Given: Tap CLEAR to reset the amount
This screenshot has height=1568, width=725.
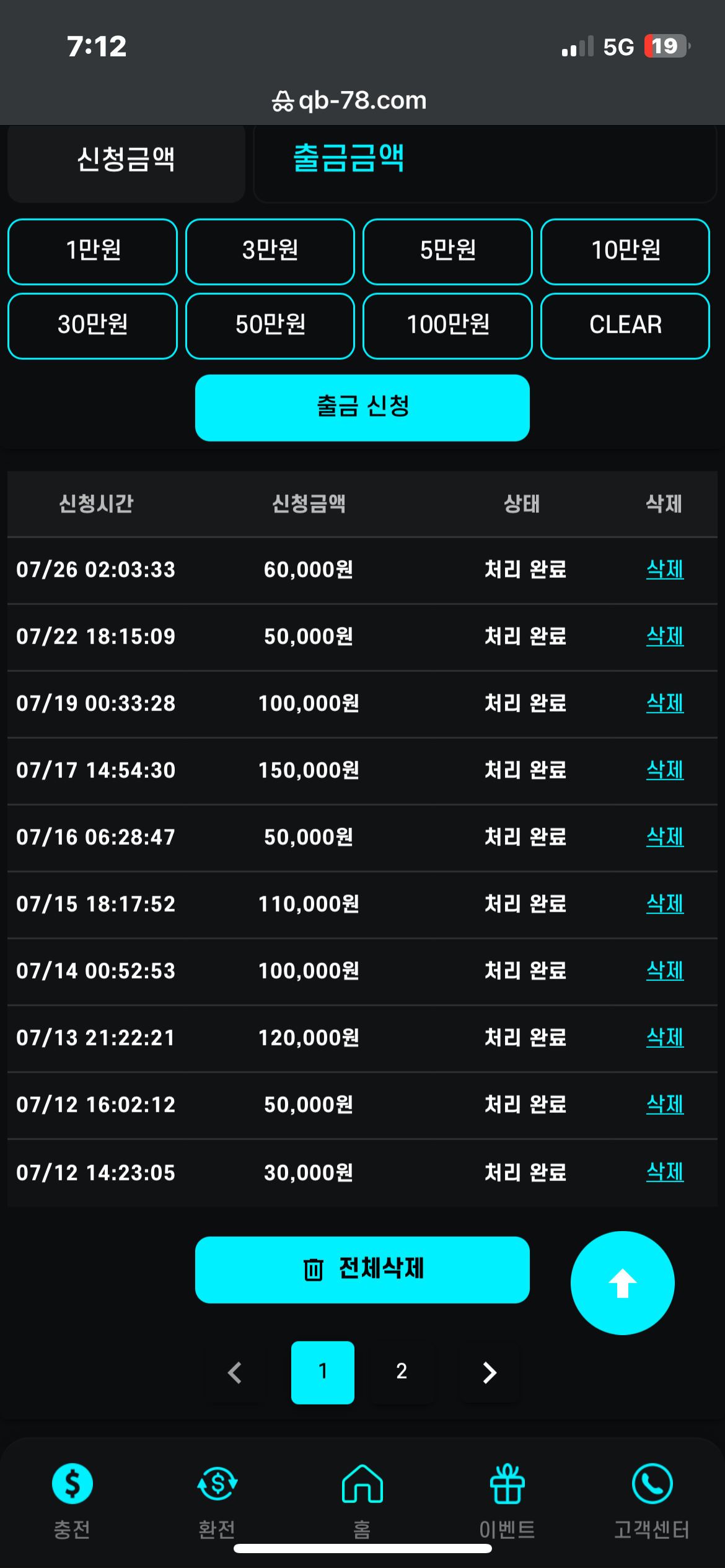Looking at the screenshot, I should click(x=625, y=326).
